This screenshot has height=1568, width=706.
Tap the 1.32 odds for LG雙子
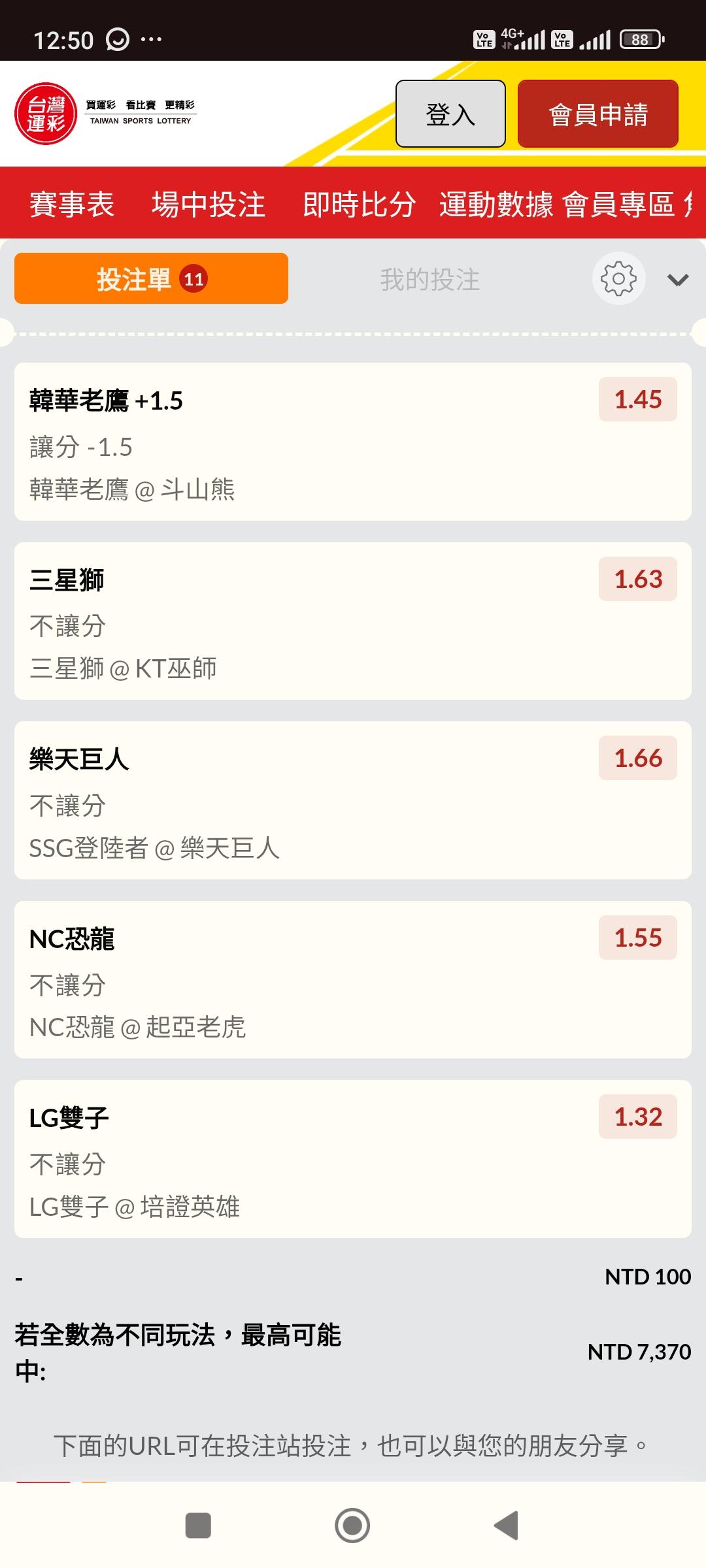click(637, 1117)
